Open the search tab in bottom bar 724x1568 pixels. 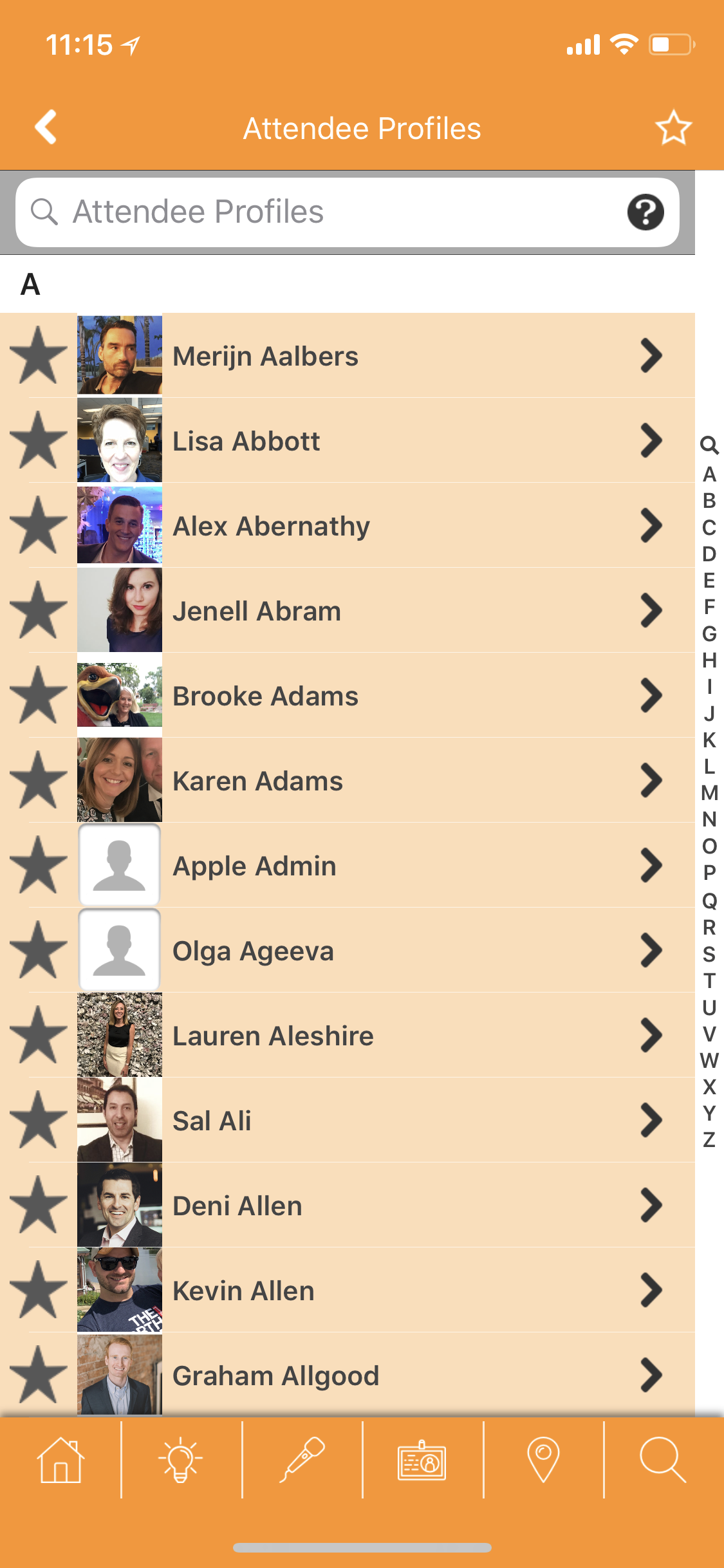coord(663,1460)
